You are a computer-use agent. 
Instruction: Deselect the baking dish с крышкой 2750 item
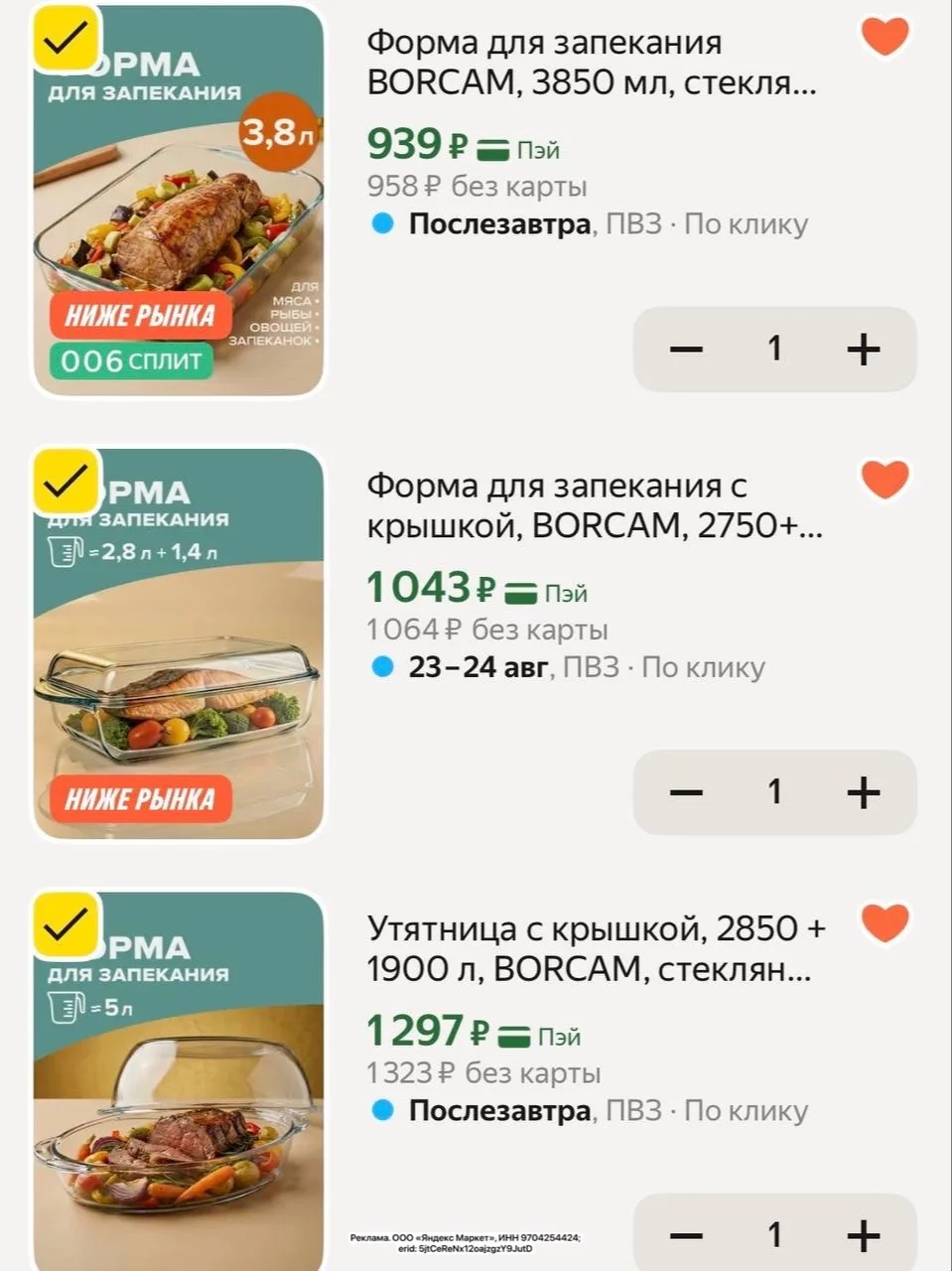tap(68, 482)
